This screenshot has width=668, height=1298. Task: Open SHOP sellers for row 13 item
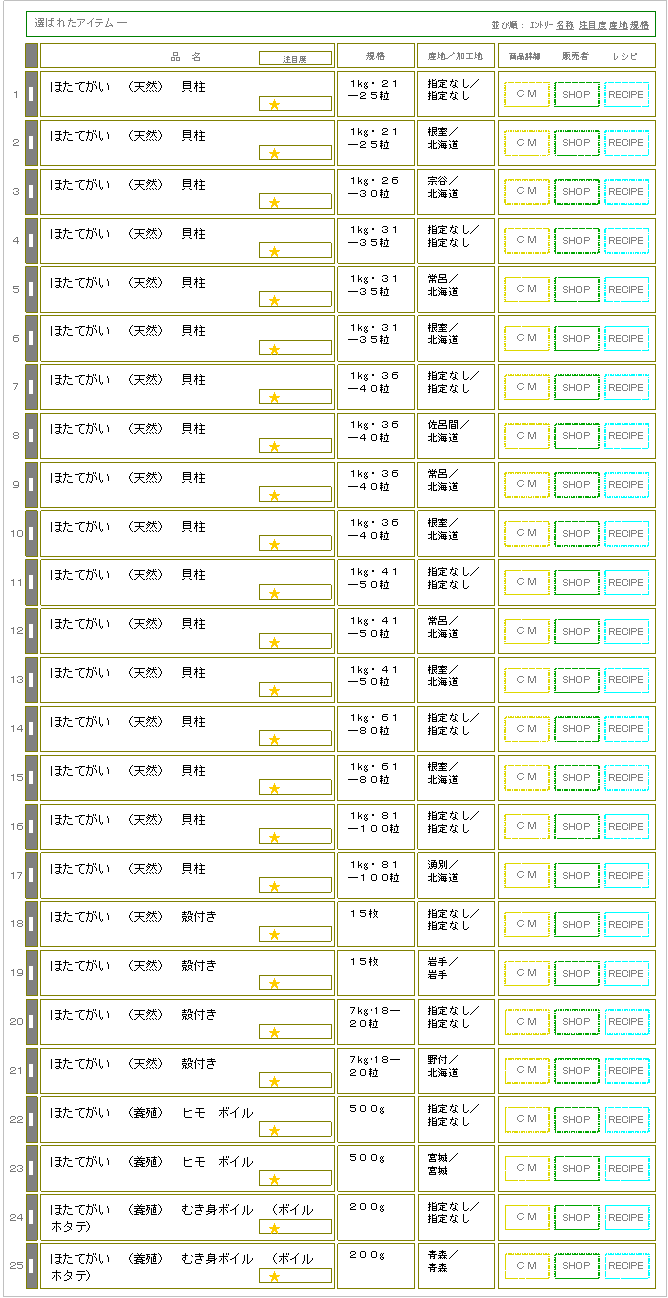point(576,680)
